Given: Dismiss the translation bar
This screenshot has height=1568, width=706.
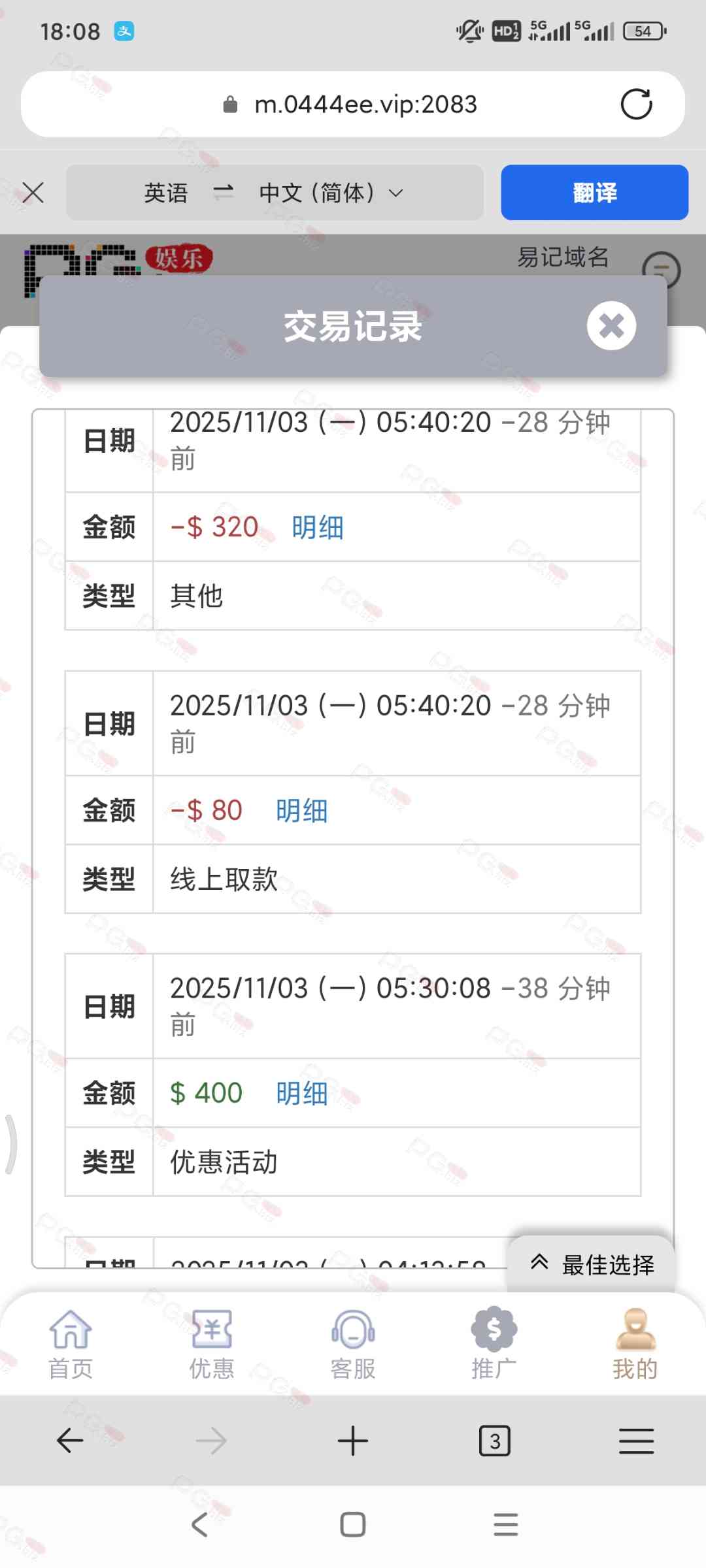Looking at the screenshot, I should 33,193.
